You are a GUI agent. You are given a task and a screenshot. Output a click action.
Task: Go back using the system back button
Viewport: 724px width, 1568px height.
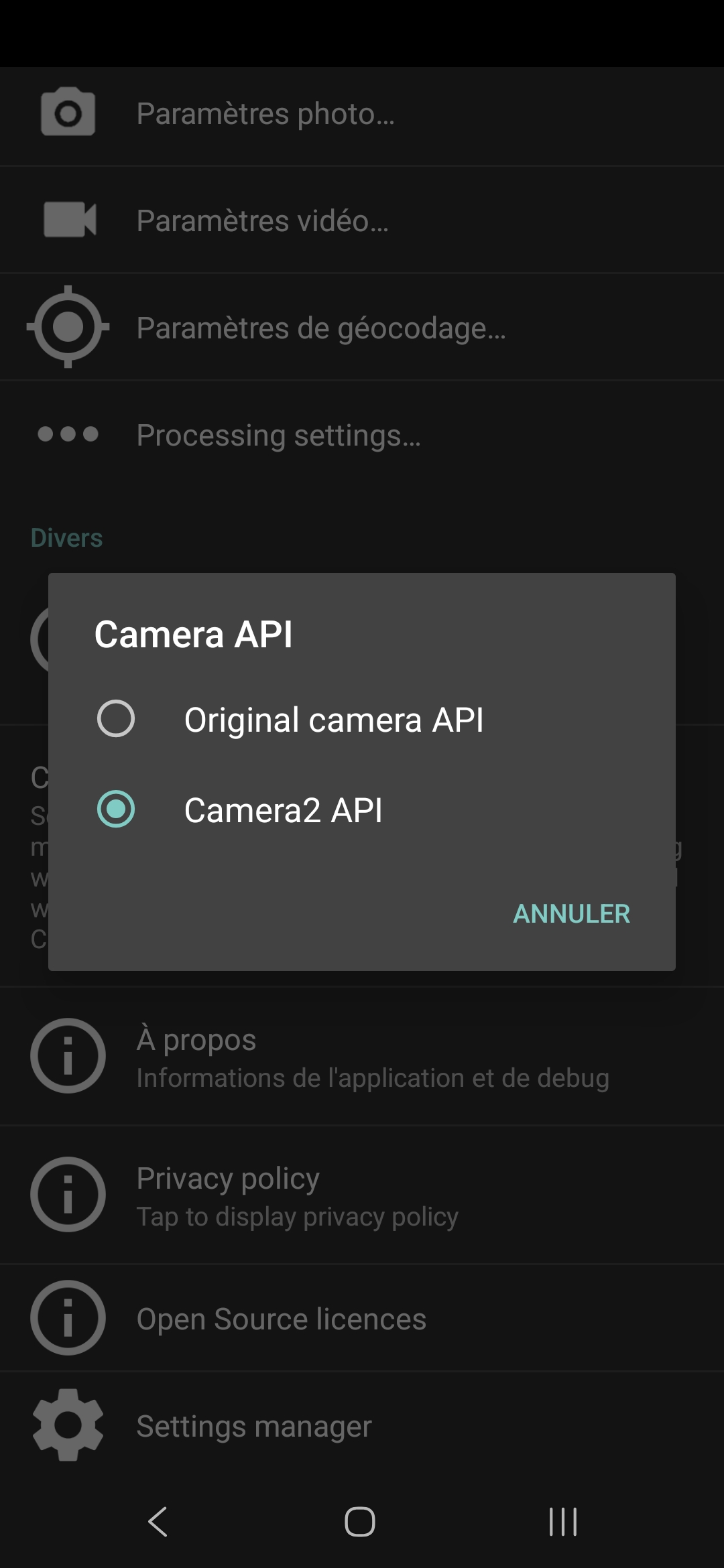[x=158, y=1522]
